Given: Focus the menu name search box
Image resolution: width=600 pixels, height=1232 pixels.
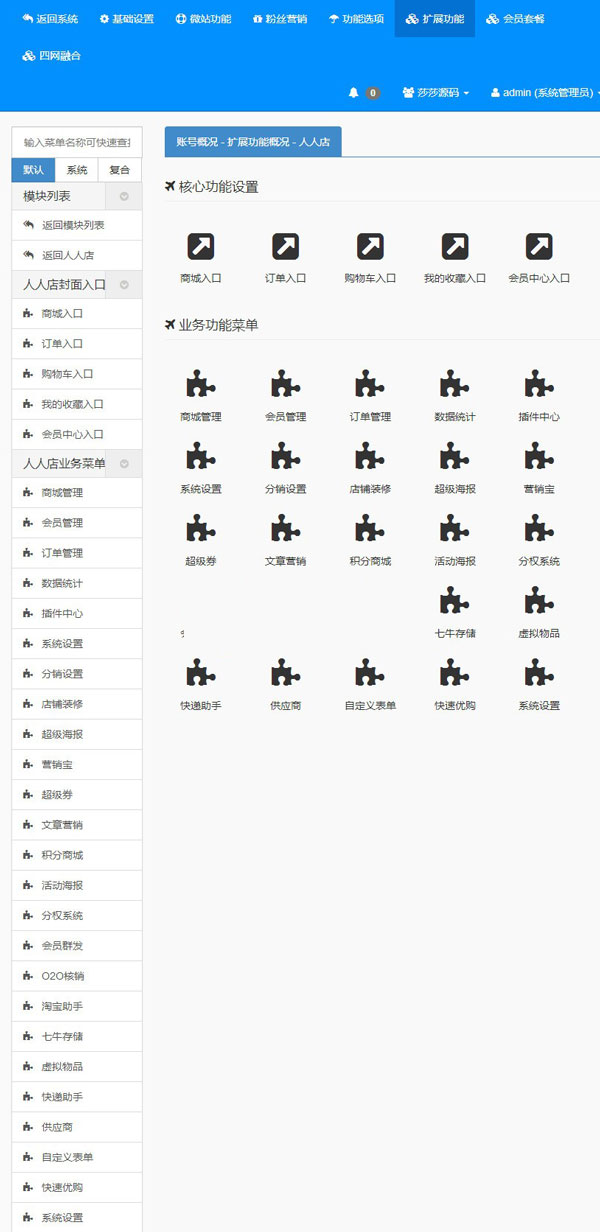Looking at the screenshot, I should (77, 142).
